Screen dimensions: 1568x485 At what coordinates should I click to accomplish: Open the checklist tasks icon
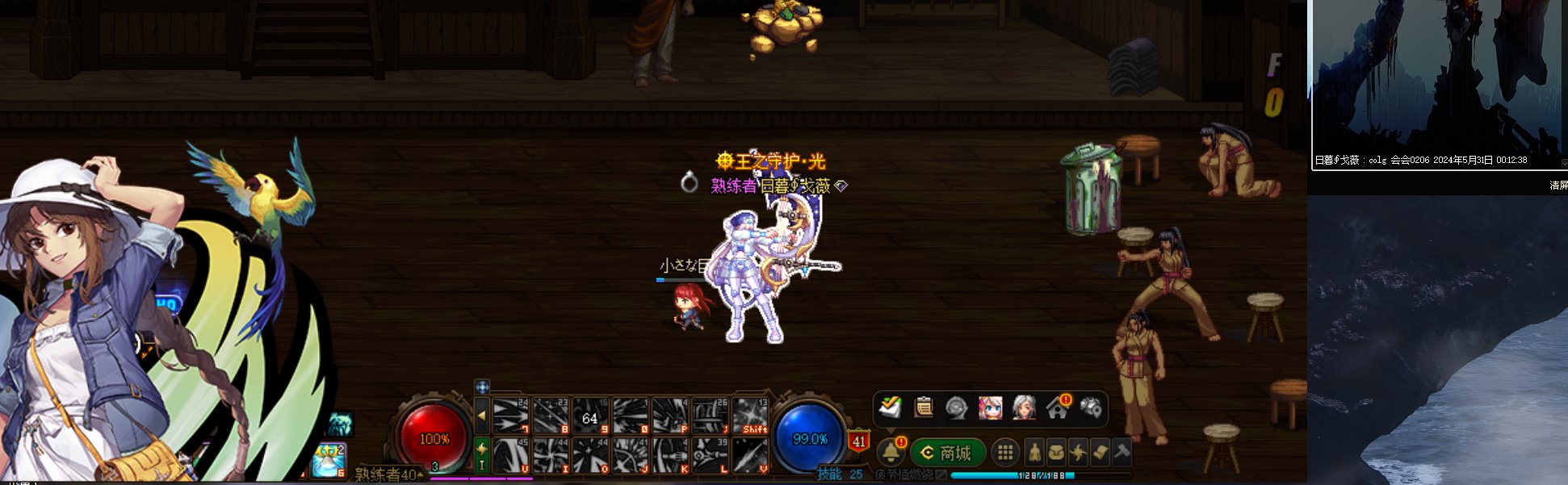(x=890, y=408)
